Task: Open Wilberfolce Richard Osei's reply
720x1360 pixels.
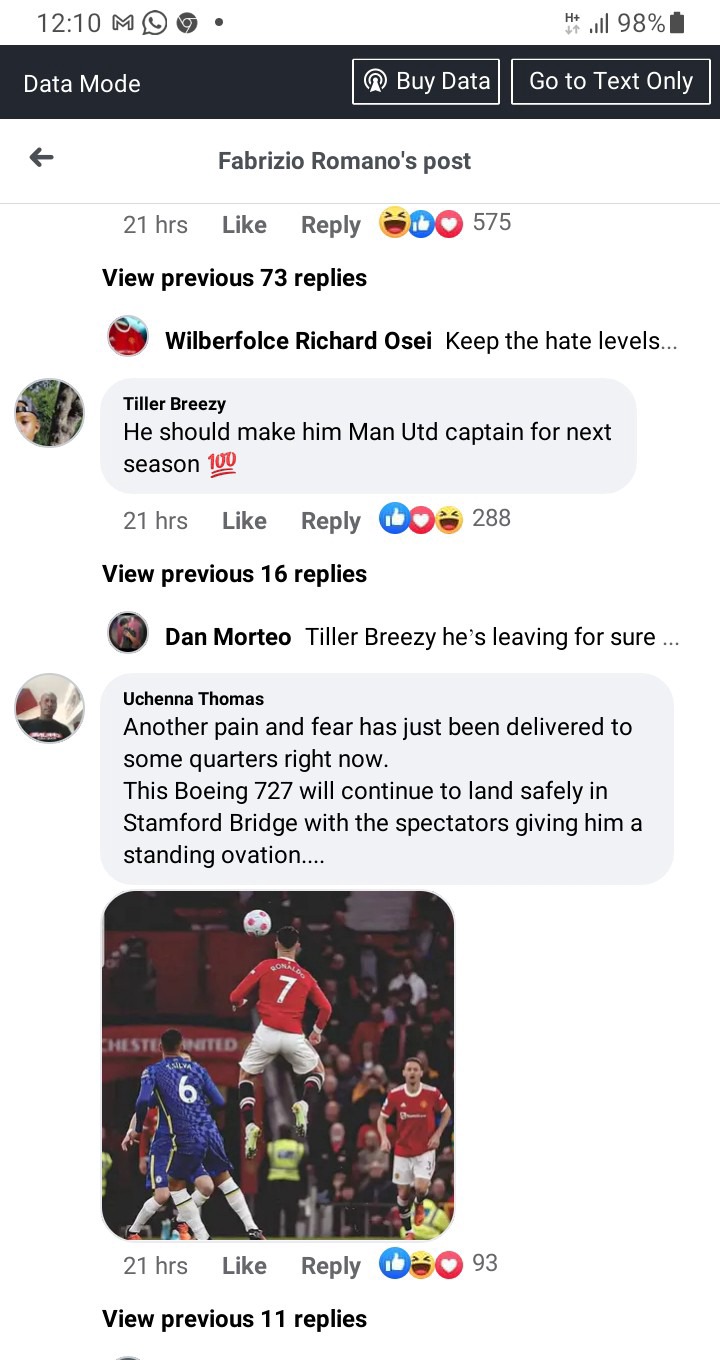Action: click(393, 341)
